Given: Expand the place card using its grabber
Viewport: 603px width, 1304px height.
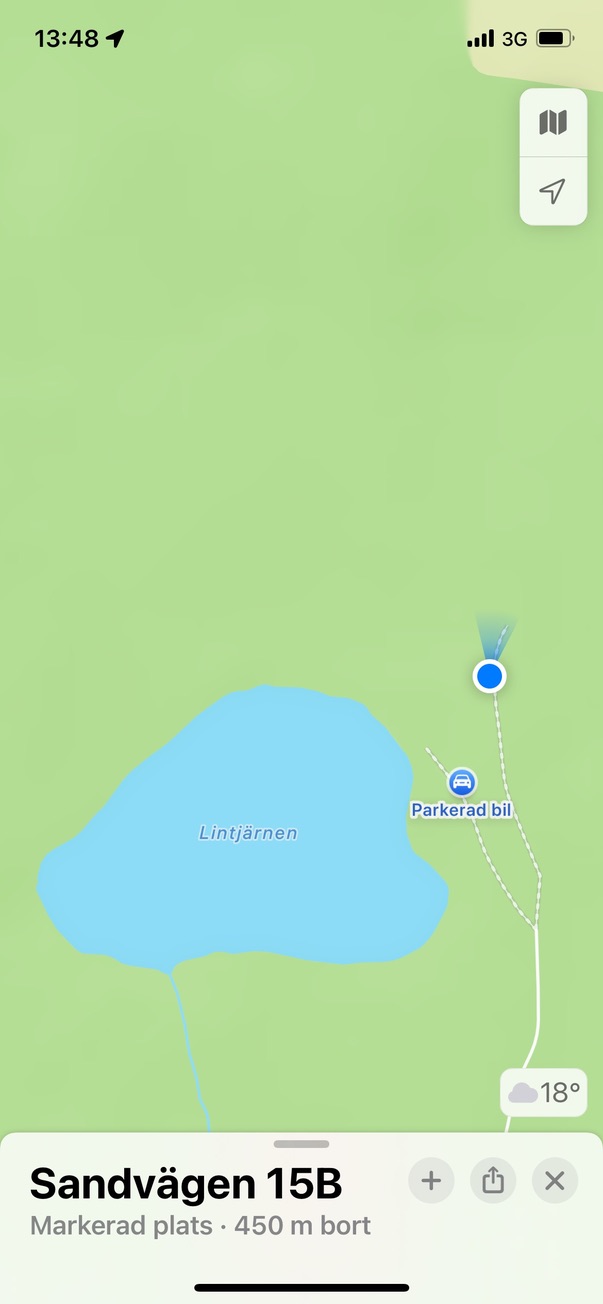Looking at the screenshot, I should coord(301,1144).
